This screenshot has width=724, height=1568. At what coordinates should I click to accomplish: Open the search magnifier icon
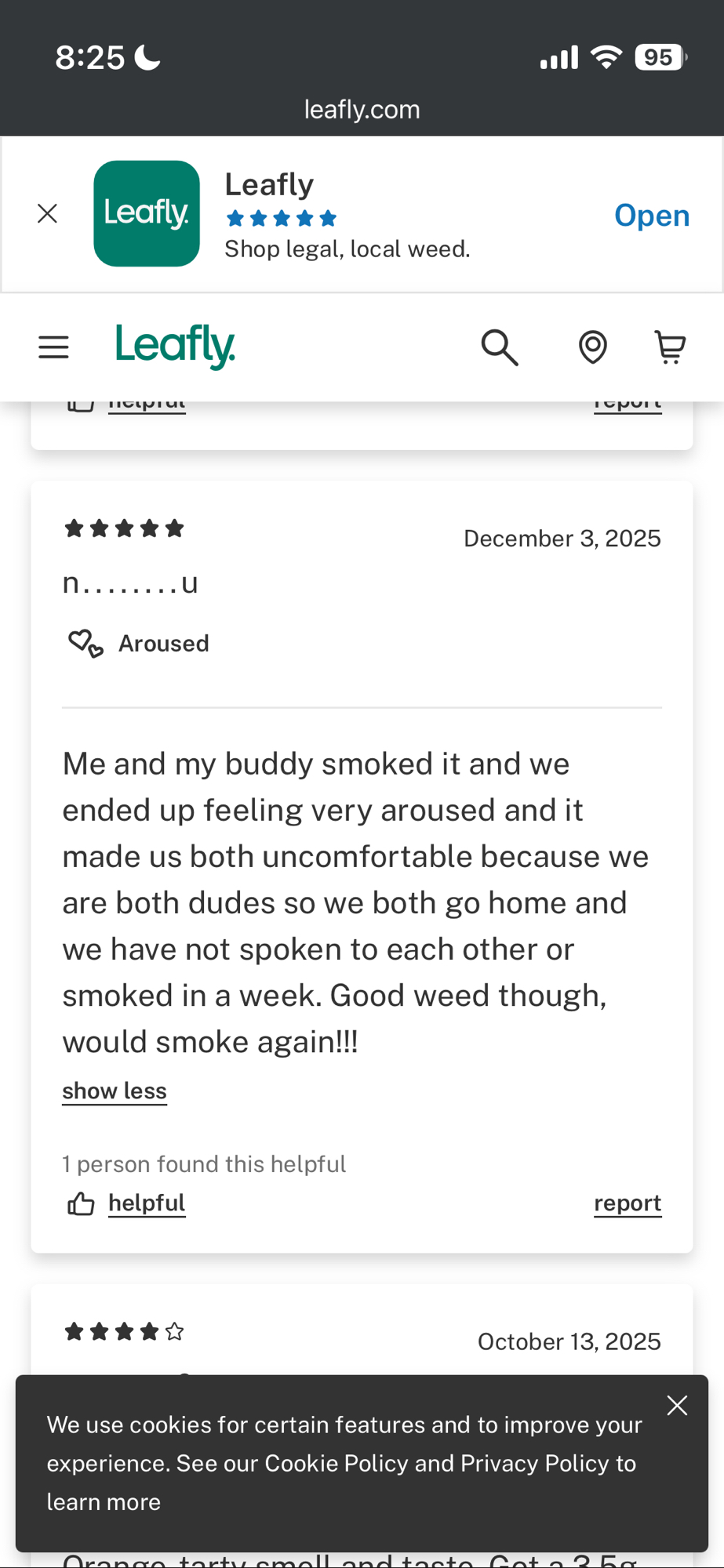pos(500,347)
